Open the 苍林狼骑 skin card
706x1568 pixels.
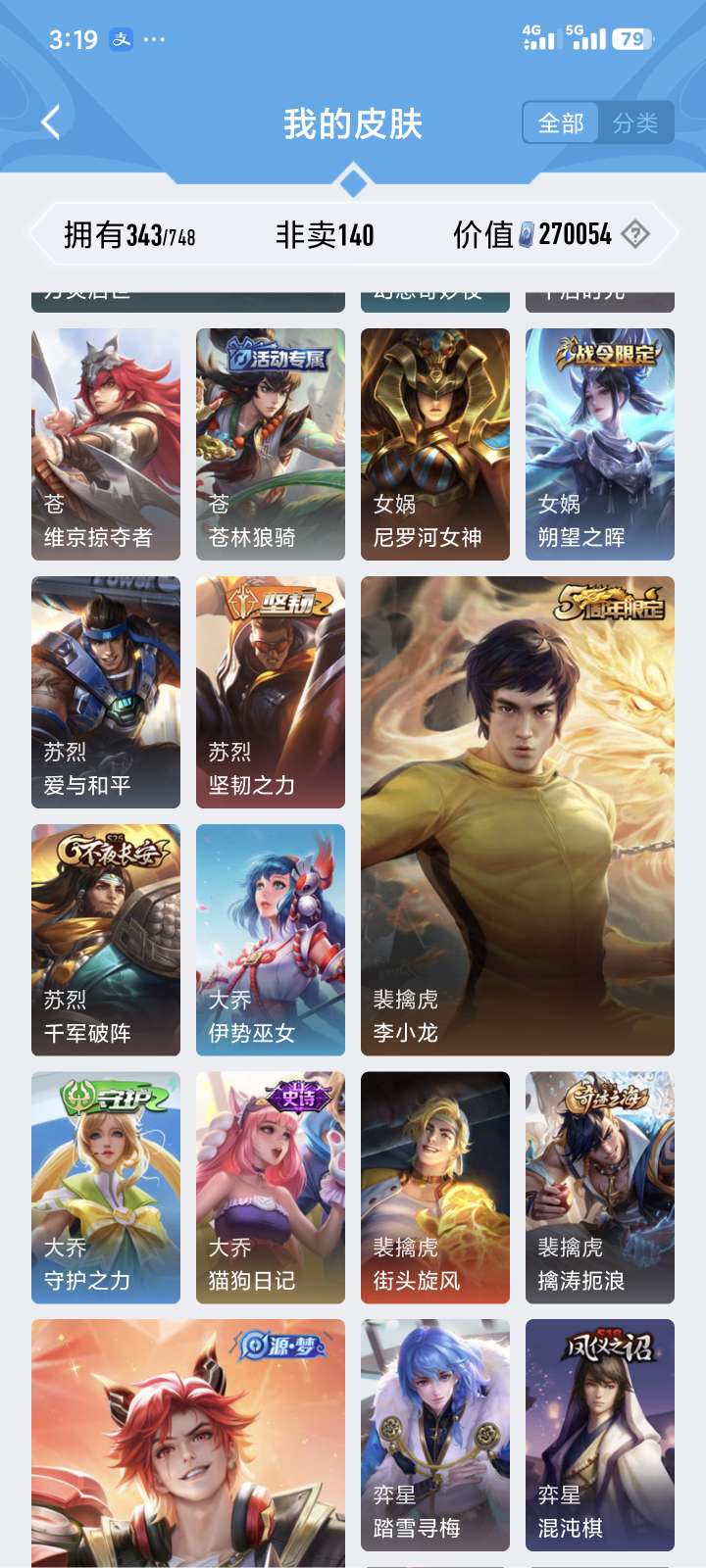271,444
